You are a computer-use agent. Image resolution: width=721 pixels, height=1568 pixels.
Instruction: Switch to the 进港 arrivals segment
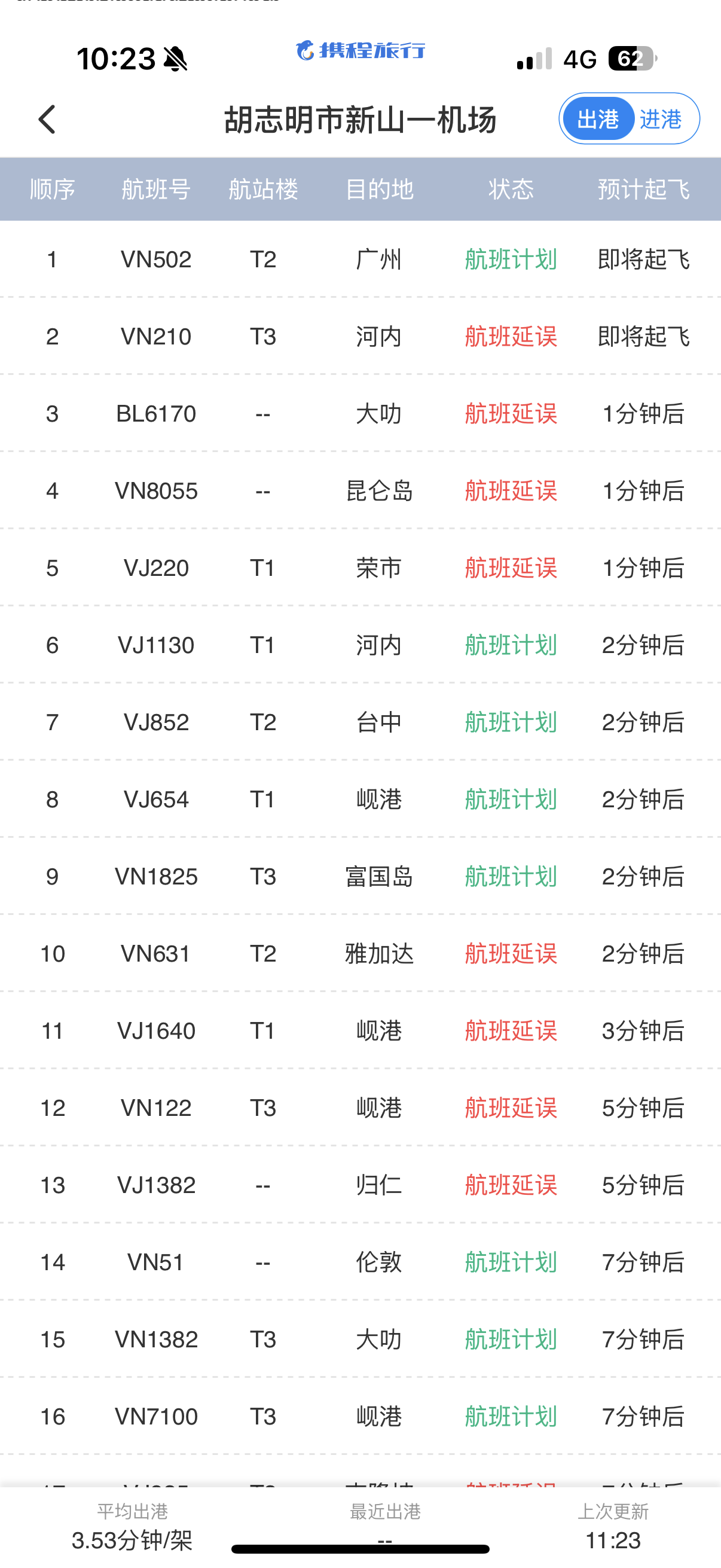[661, 118]
